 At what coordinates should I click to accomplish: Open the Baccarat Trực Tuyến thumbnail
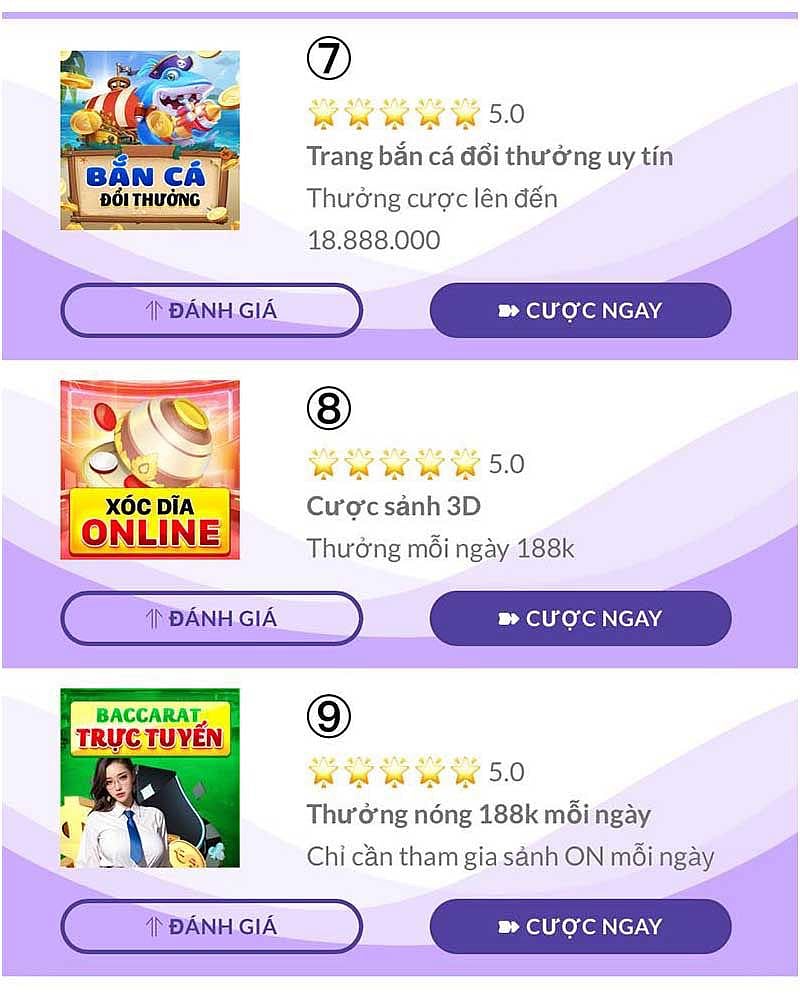[x=150, y=777]
